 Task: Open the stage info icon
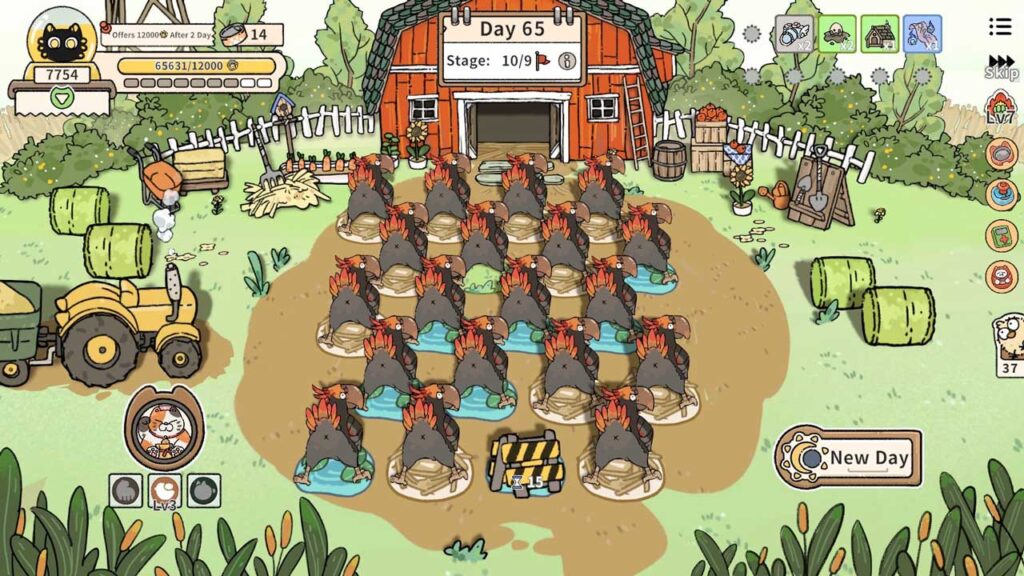(567, 60)
